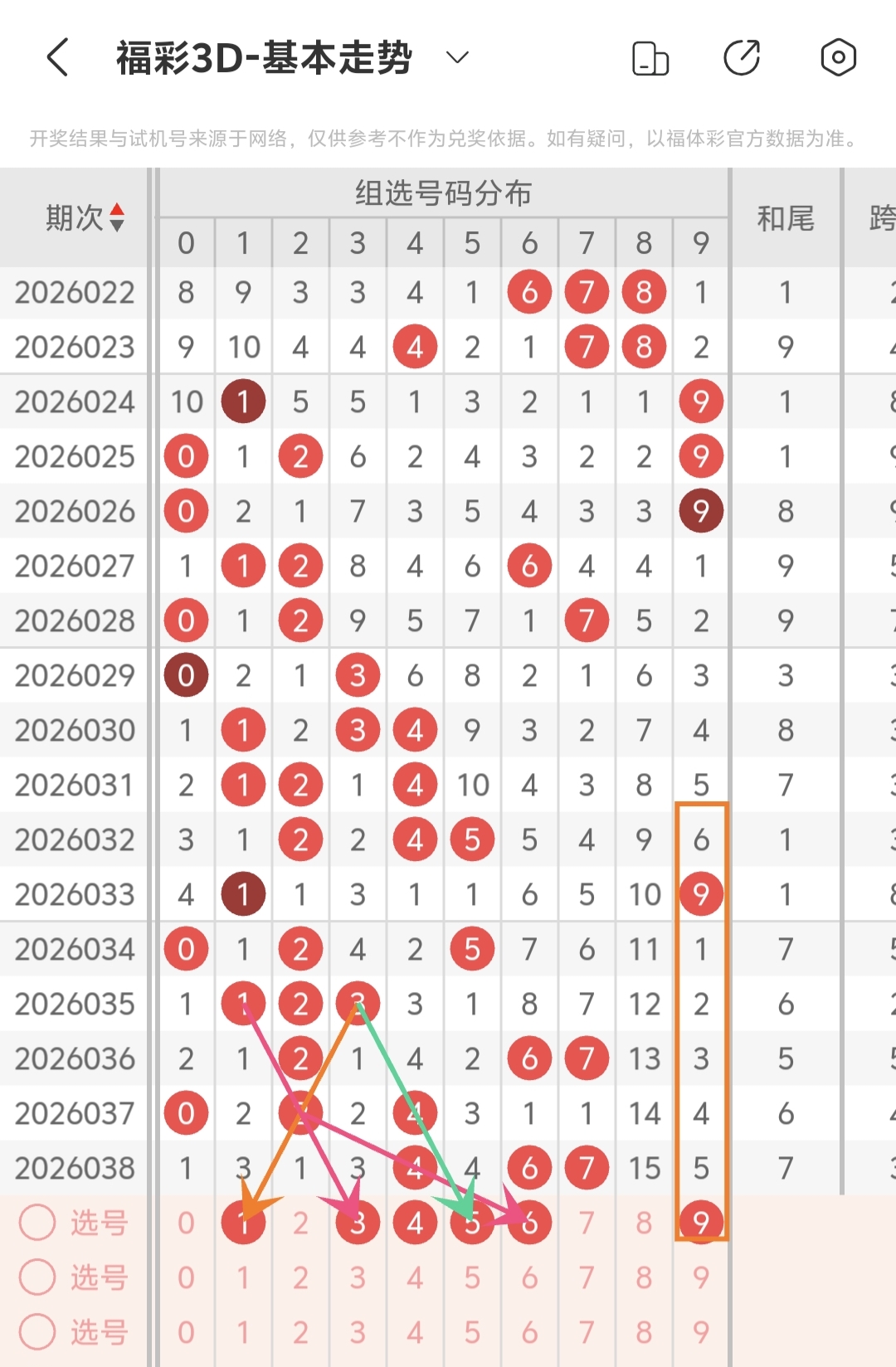Deselect number 4 in first 选号 row
Image resolution: width=896 pixels, height=1367 pixels.
tap(415, 1223)
